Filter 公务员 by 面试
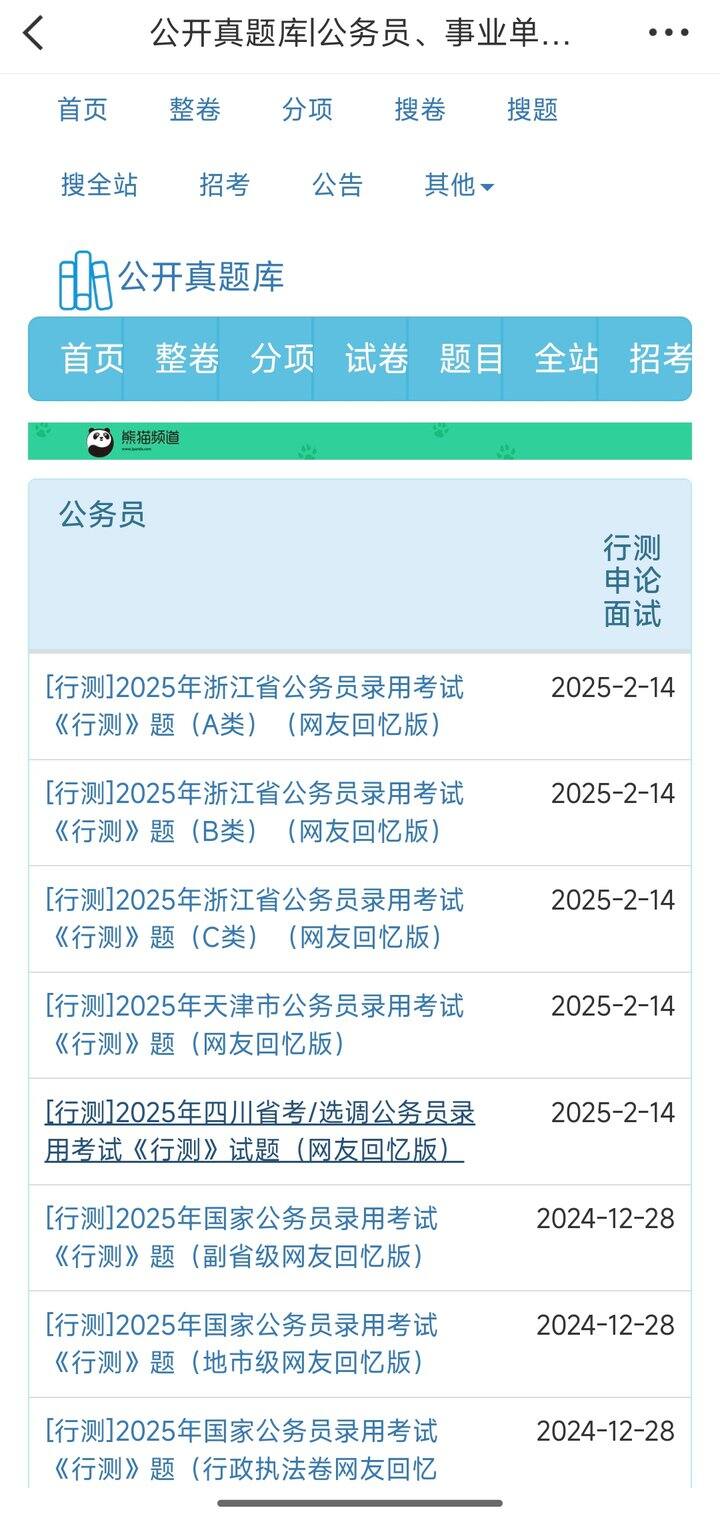This screenshot has height=1518, width=720. (x=632, y=614)
